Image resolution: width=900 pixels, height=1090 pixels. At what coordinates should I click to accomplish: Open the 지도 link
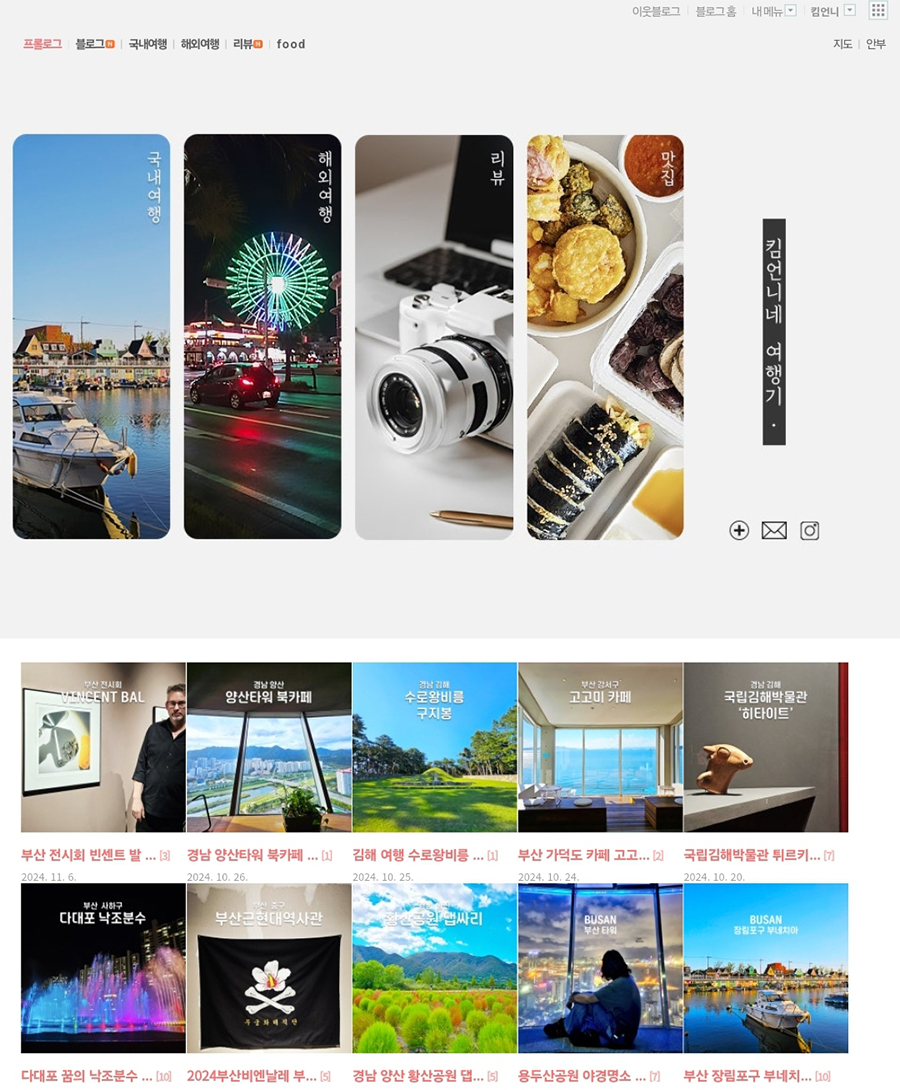coord(843,44)
